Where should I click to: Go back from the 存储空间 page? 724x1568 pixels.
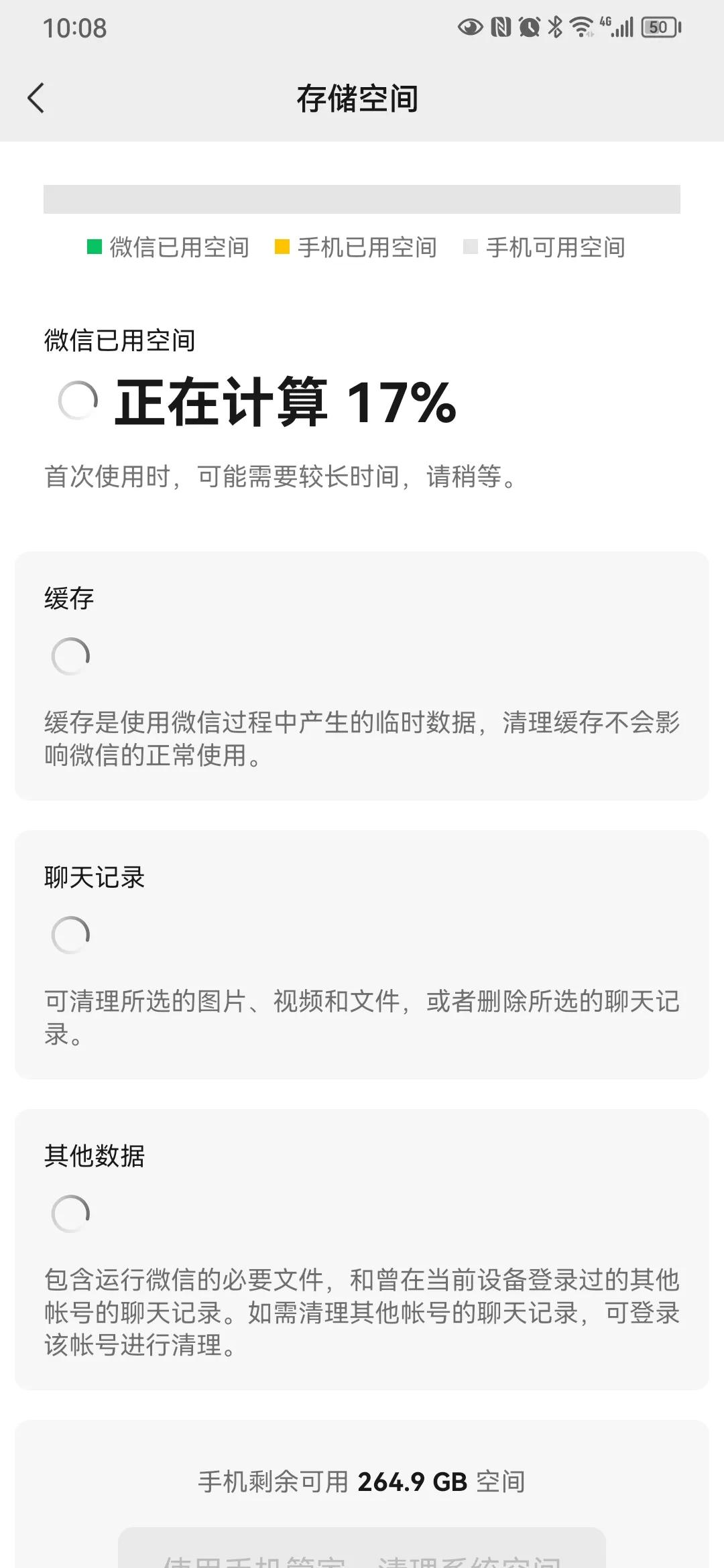coord(36,99)
